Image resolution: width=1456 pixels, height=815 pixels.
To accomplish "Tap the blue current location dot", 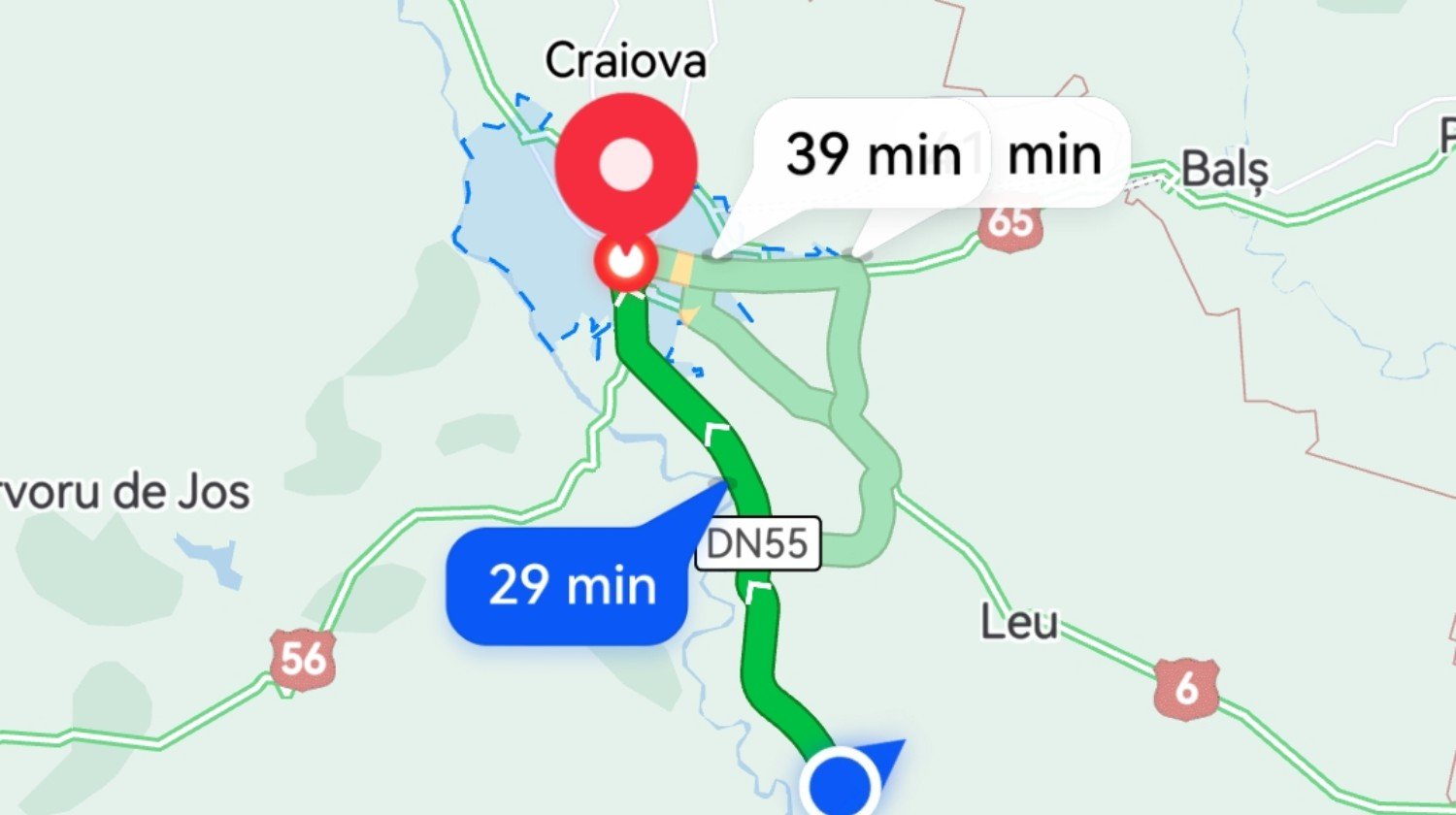I will pyautogui.click(x=840, y=780).
